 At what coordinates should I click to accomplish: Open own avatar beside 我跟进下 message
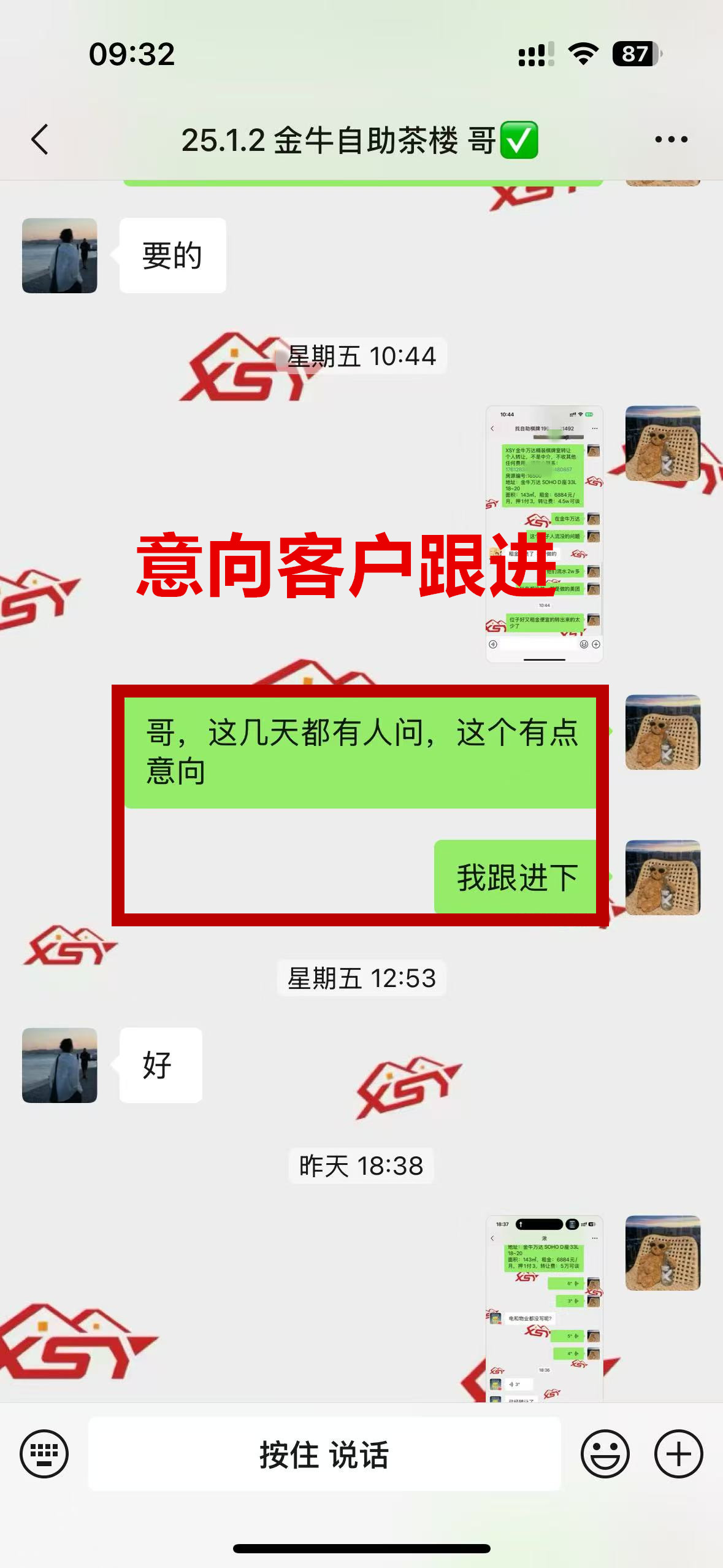coord(662,877)
